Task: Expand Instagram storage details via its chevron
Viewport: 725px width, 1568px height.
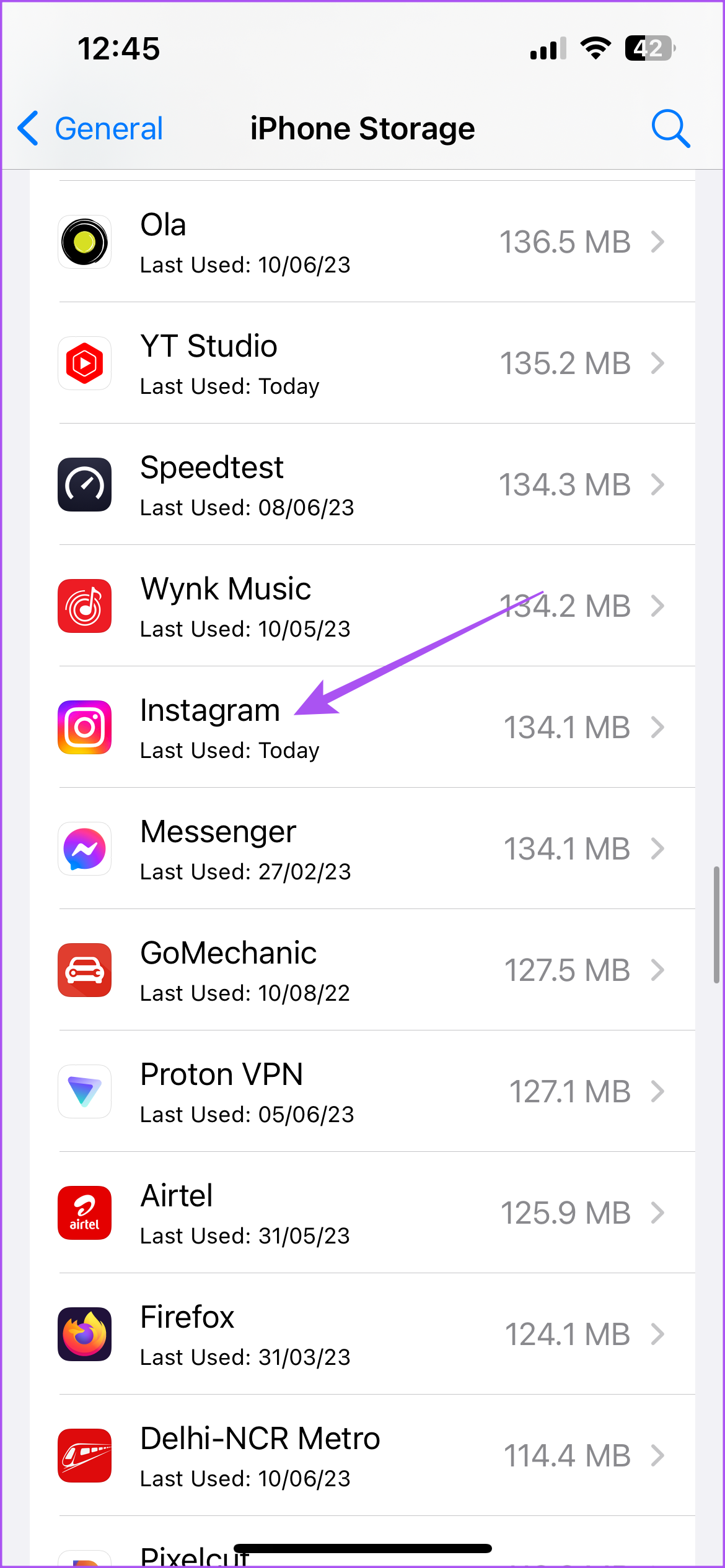Action: point(658,727)
